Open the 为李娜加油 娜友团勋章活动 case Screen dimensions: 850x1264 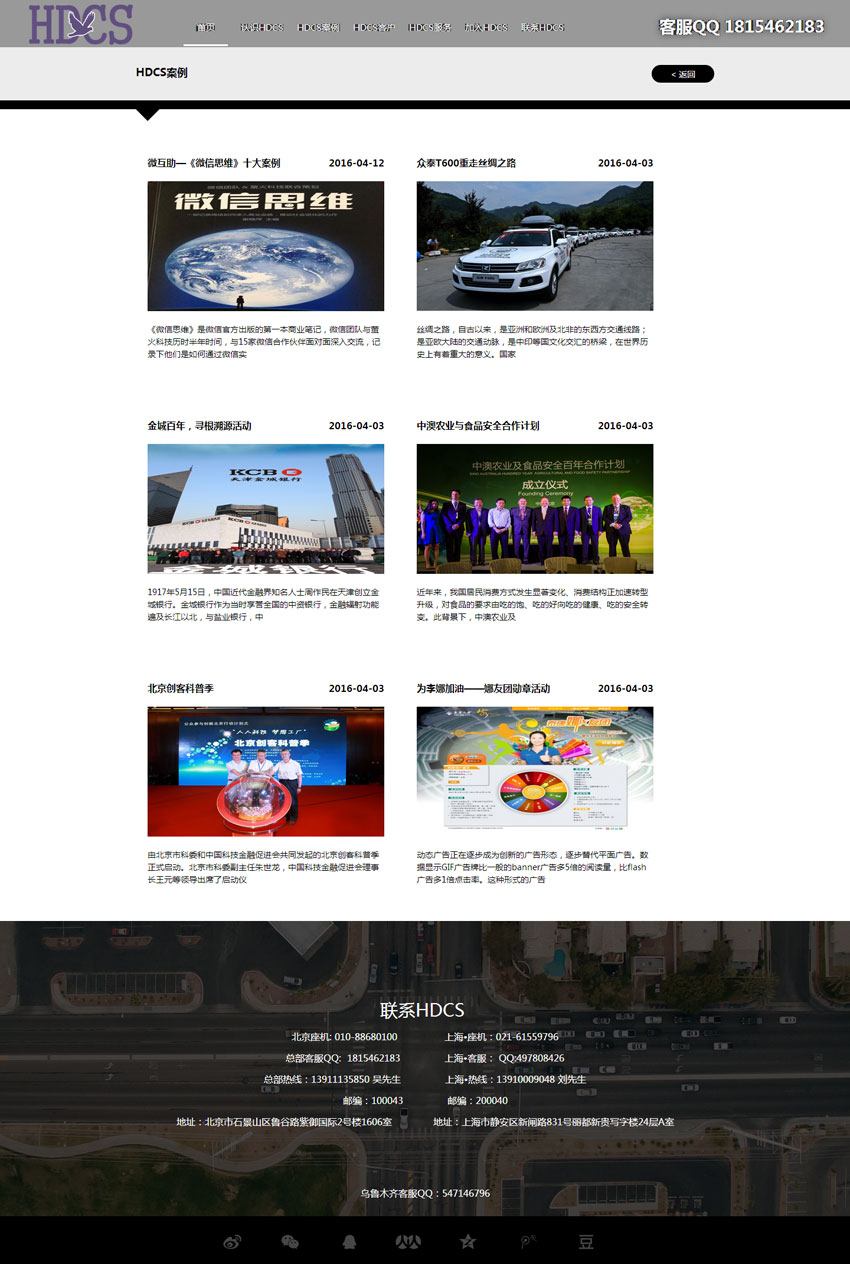[x=534, y=771]
